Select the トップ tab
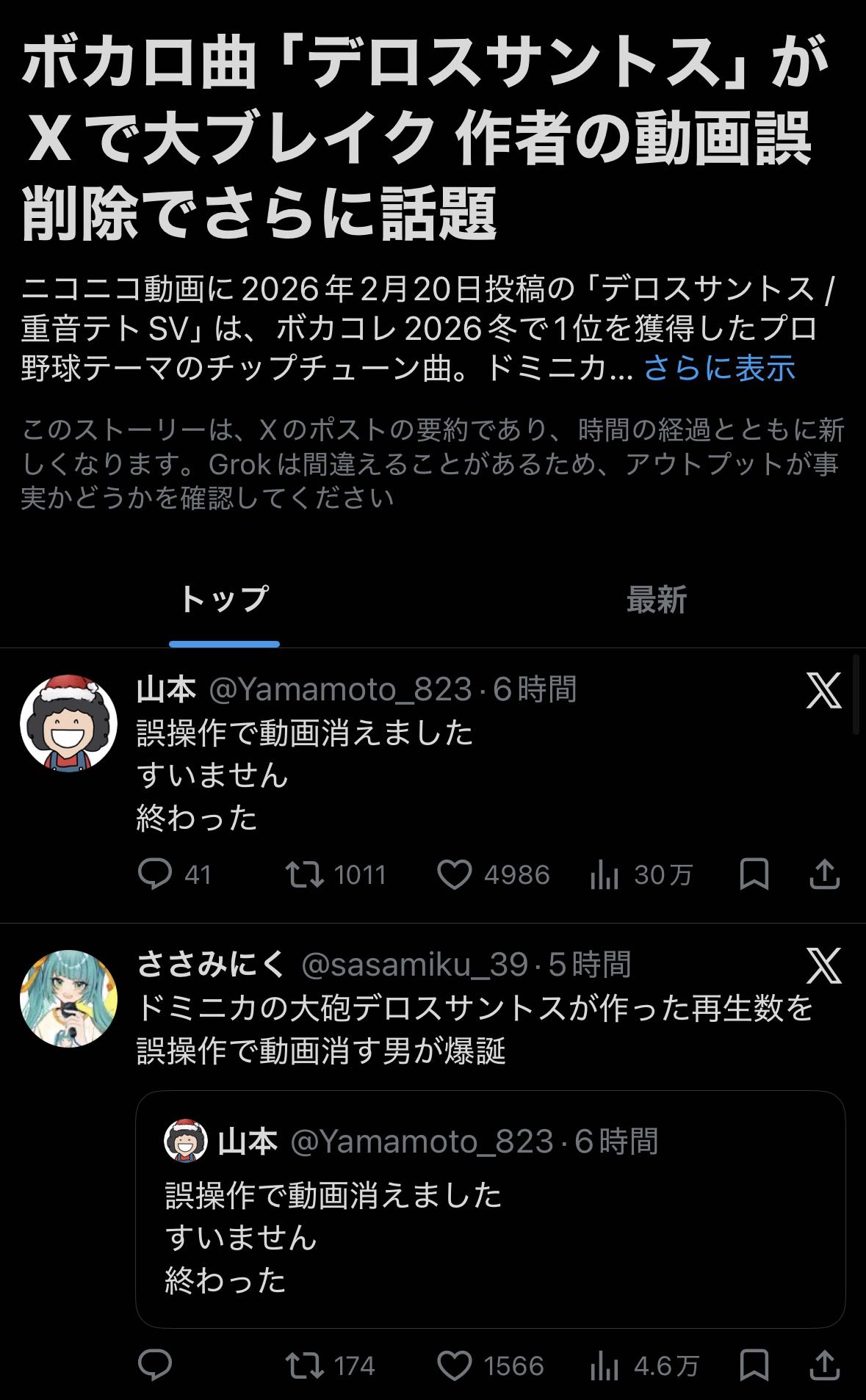866x1400 pixels. click(x=224, y=600)
